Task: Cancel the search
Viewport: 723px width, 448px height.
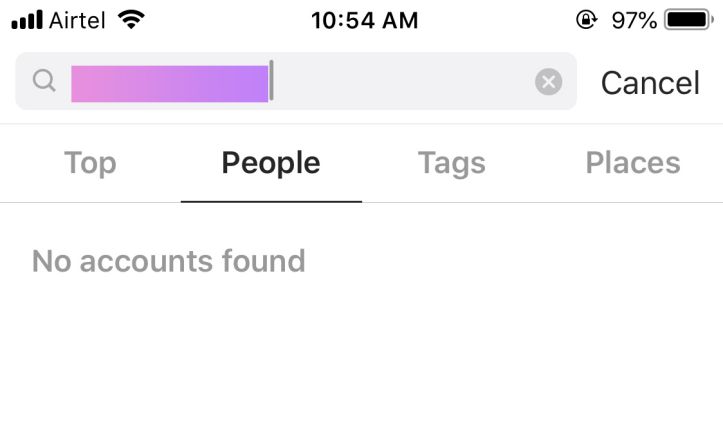Action: pos(650,82)
